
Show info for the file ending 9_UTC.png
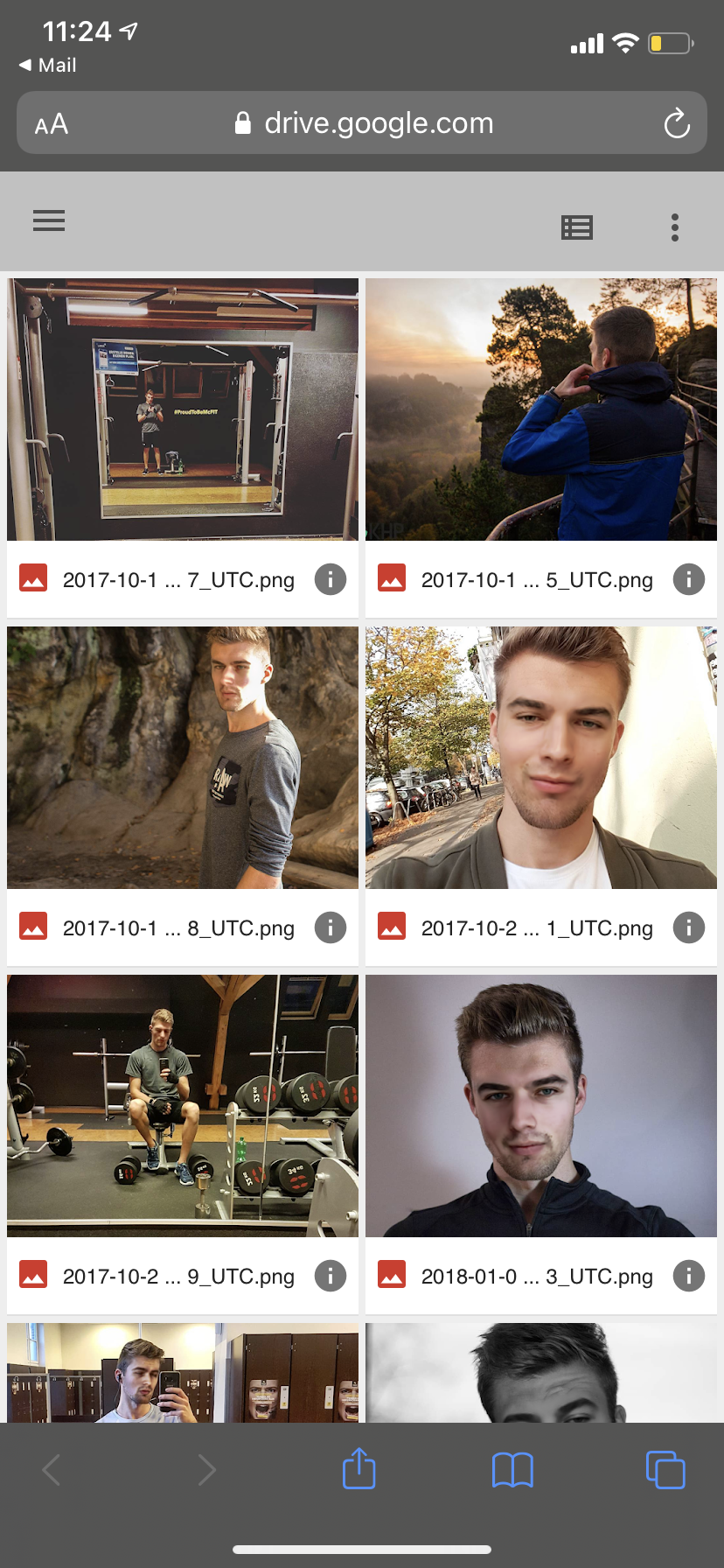tap(331, 1276)
